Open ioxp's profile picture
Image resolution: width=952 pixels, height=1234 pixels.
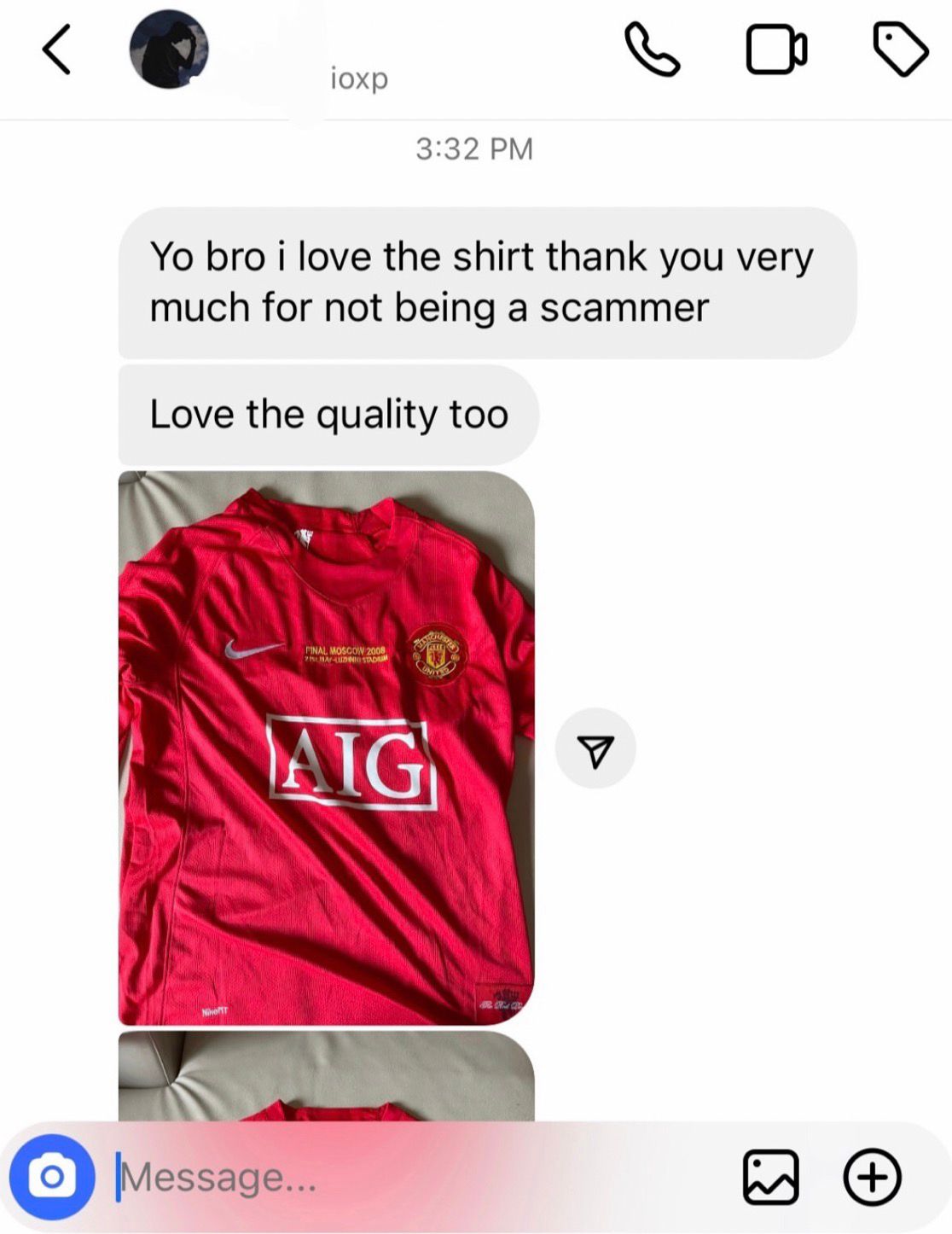(x=169, y=49)
